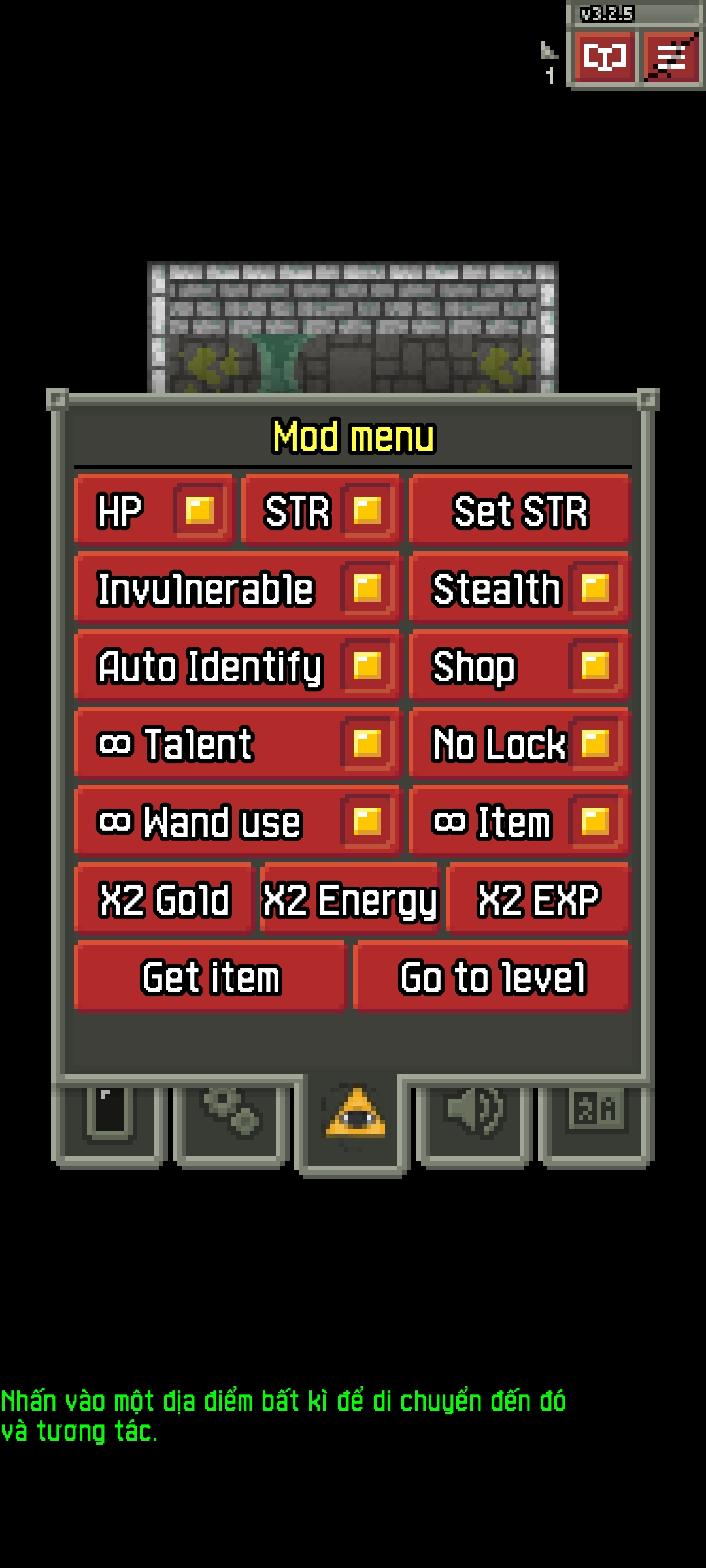Toggle the STR checkbox
The width and height of the screenshot is (706, 1568).
coord(367,510)
